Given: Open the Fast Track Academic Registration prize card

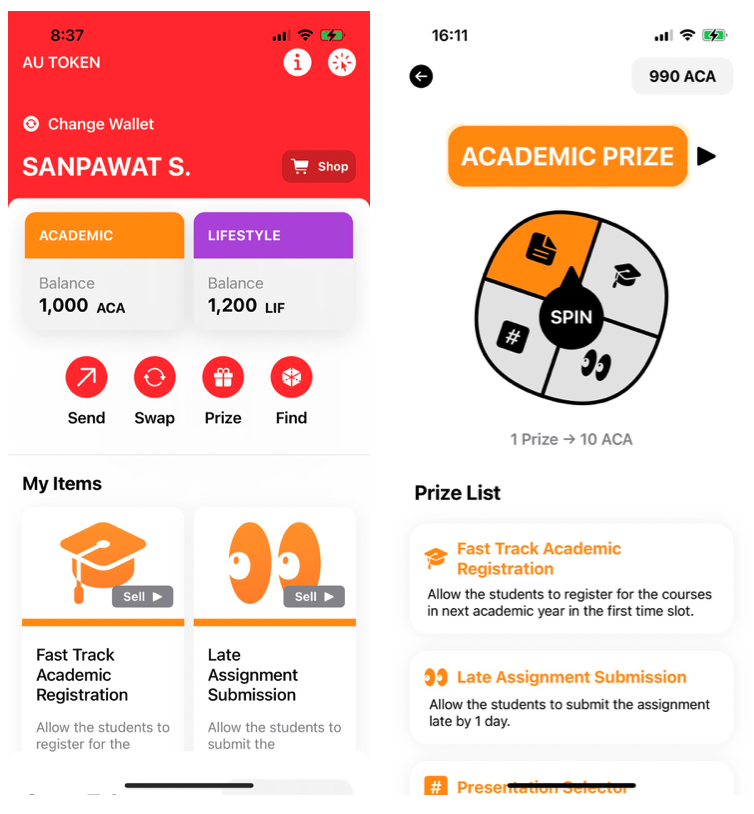Looking at the screenshot, I should point(571,579).
